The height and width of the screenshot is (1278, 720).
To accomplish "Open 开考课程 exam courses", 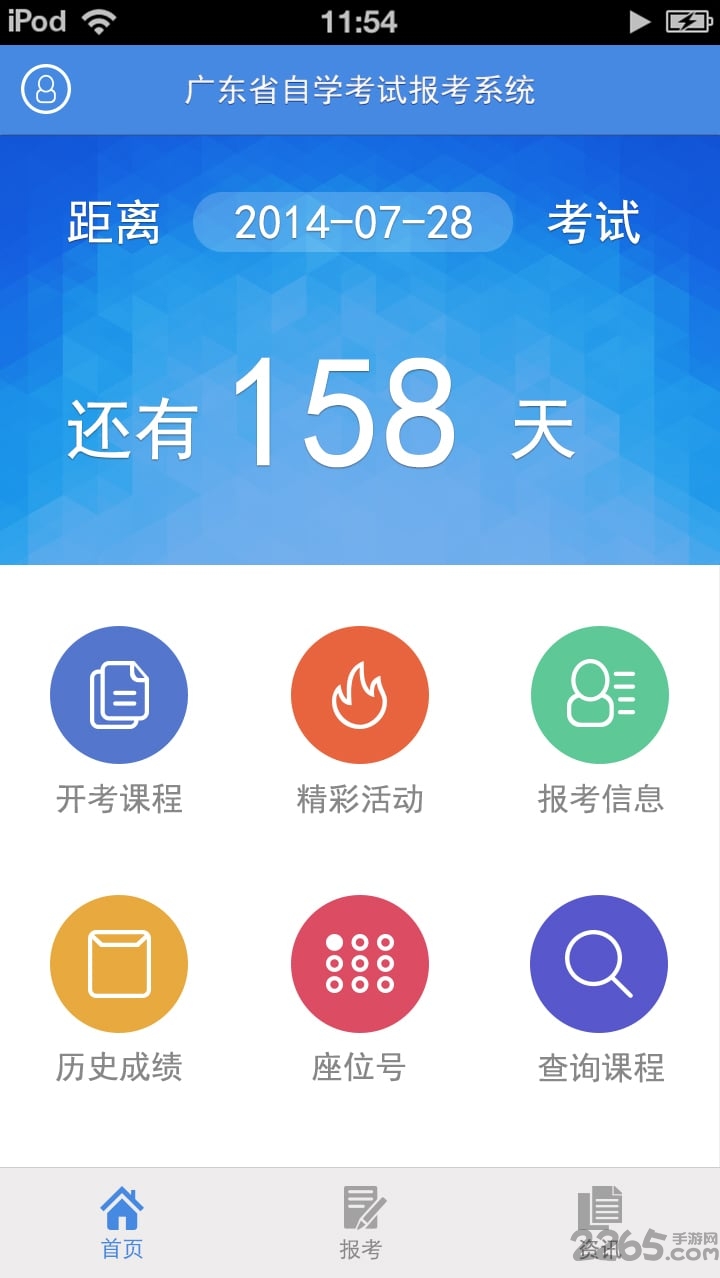I will (119, 696).
